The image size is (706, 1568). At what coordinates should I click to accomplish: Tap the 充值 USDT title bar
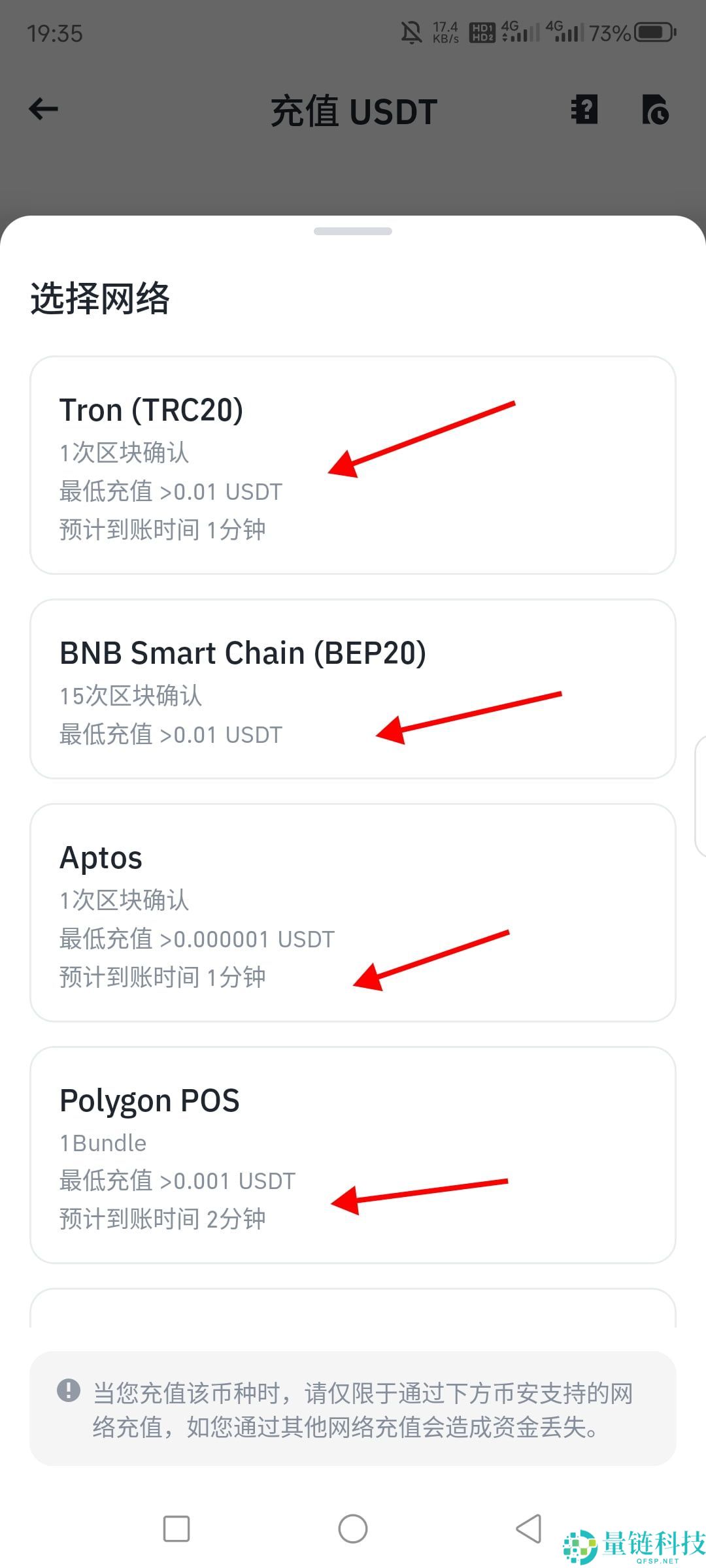click(x=353, y=110)
